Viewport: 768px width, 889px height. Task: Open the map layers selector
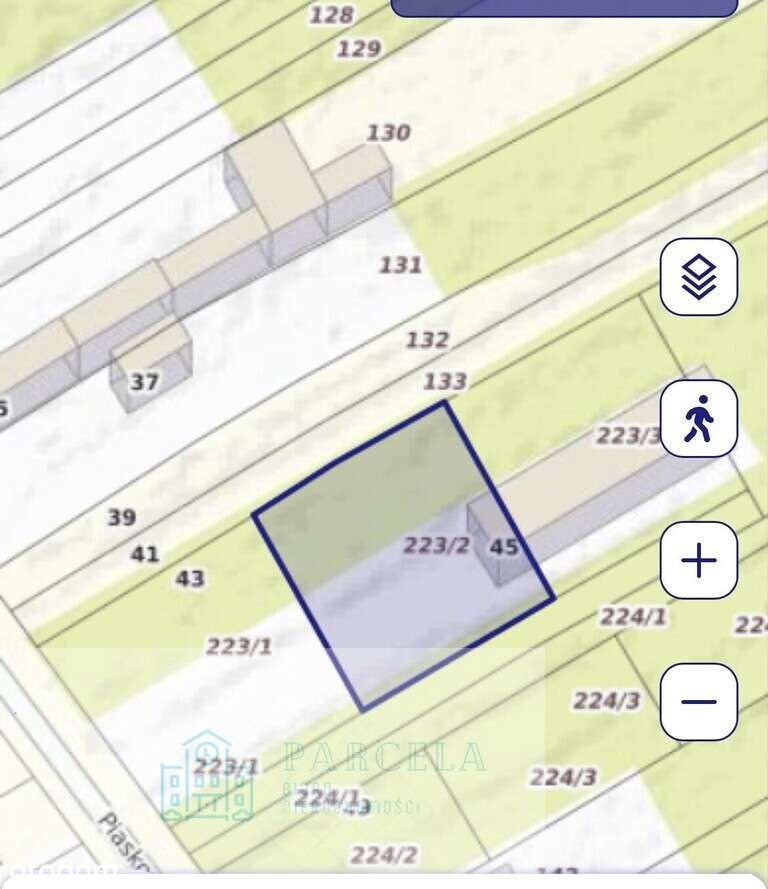point(699,277)
